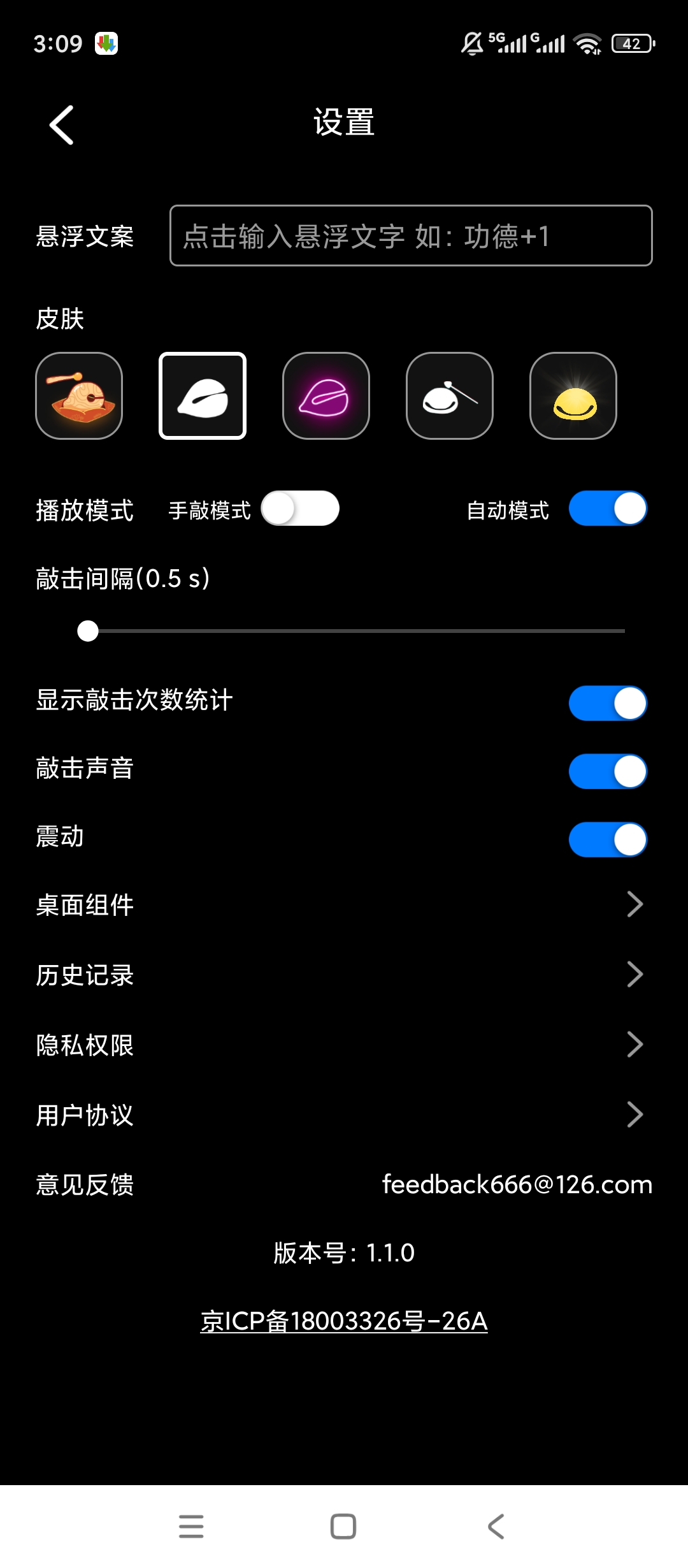Open the 京ICP备18003326号-26A link
Image resolution: width=688 pixels, height=1568 pixels.
[x=344, y=1321]
